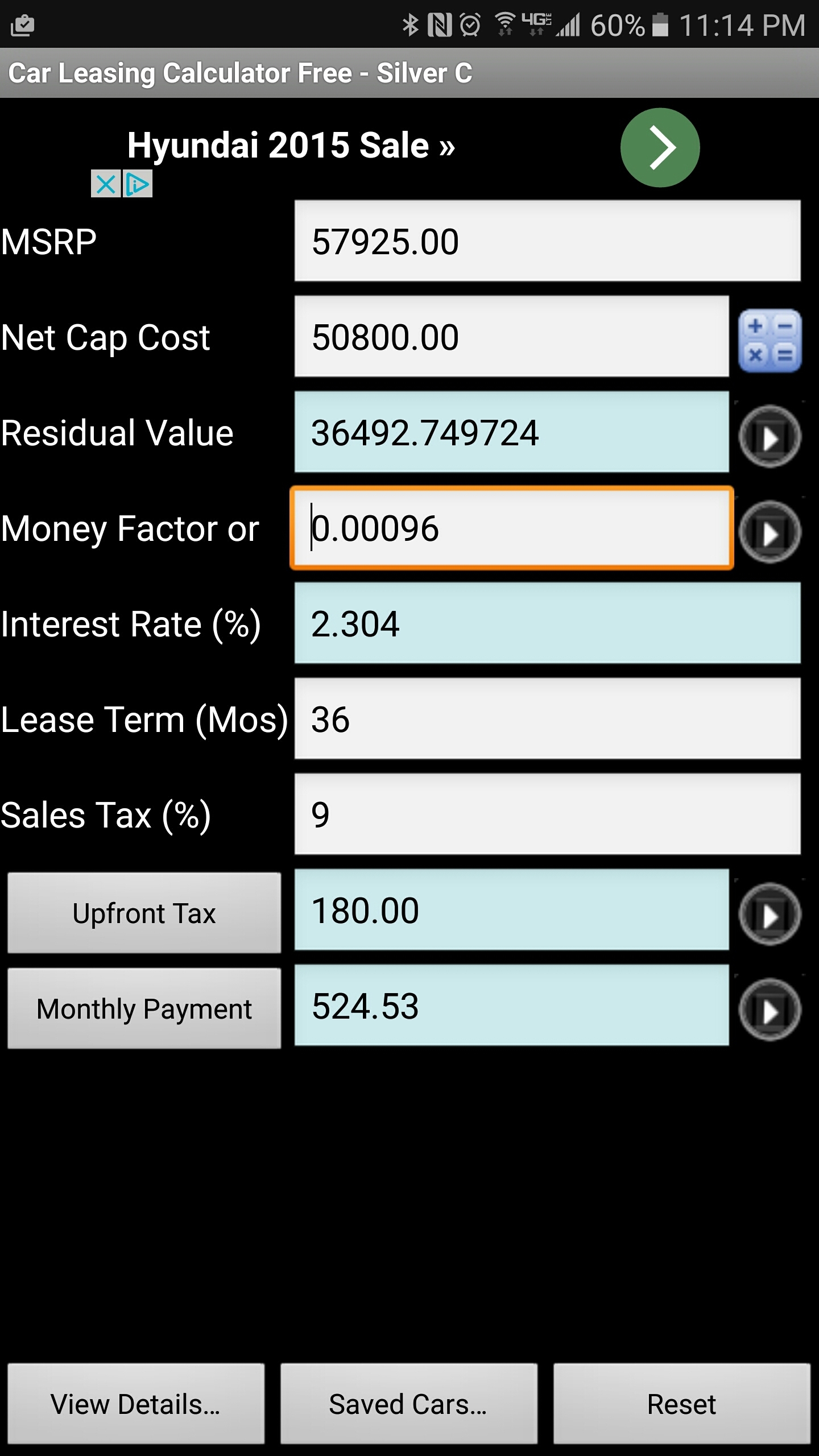Reset the calculator values
Image resolution: width=819 pixels, height=1456 pixels.
681,1403
